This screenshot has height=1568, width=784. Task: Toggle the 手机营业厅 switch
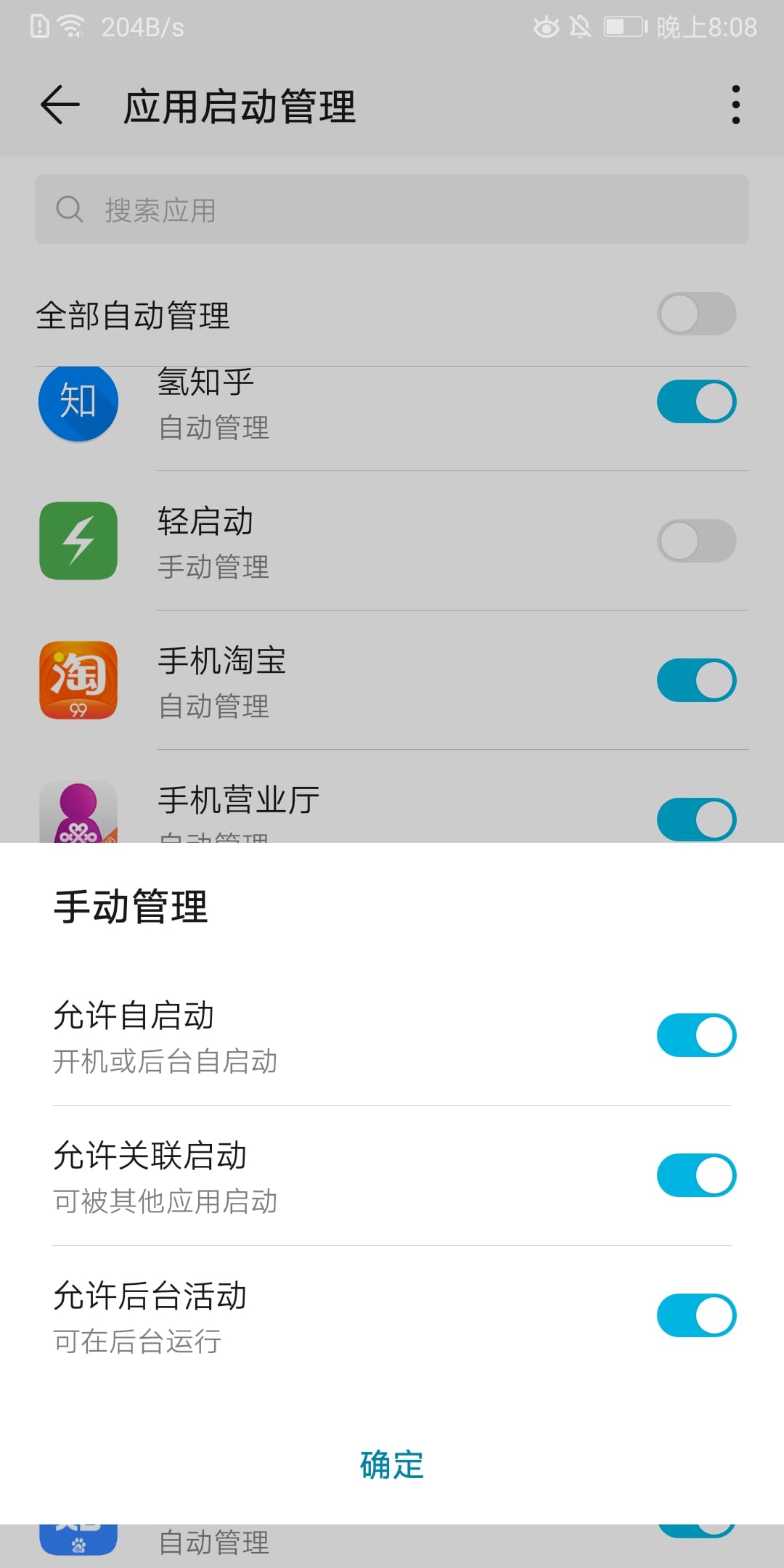tap(696, 820)
